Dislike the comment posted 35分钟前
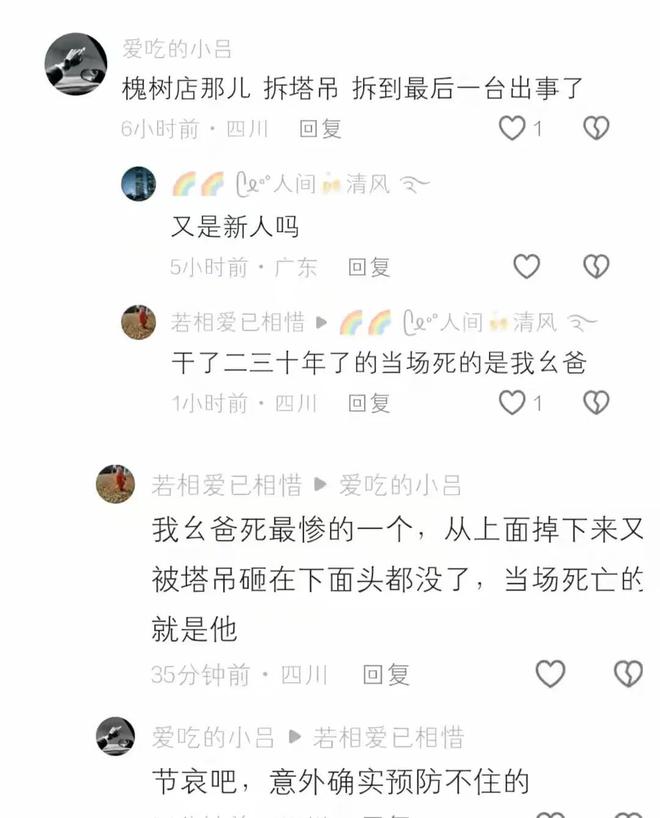 (627, 674)
